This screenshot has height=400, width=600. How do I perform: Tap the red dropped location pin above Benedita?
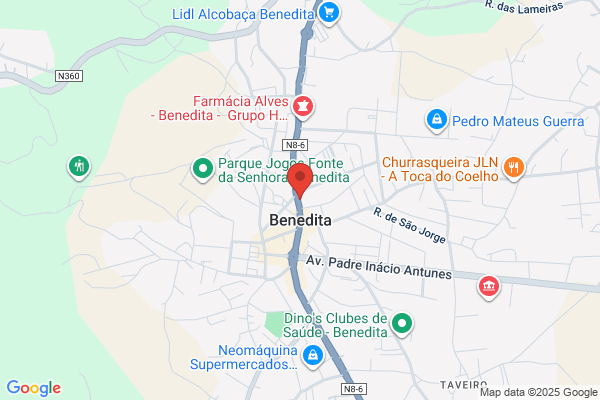coord(300,181)
